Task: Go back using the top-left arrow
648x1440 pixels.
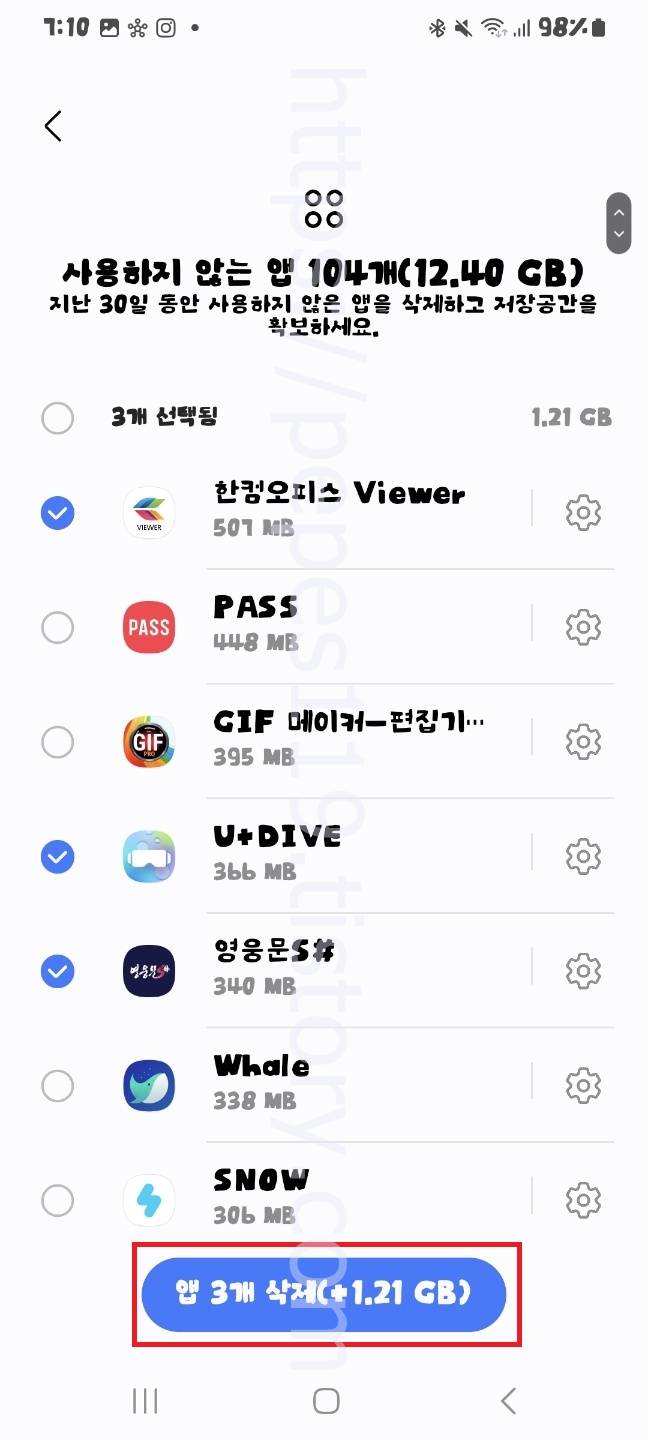Action: 53,126
